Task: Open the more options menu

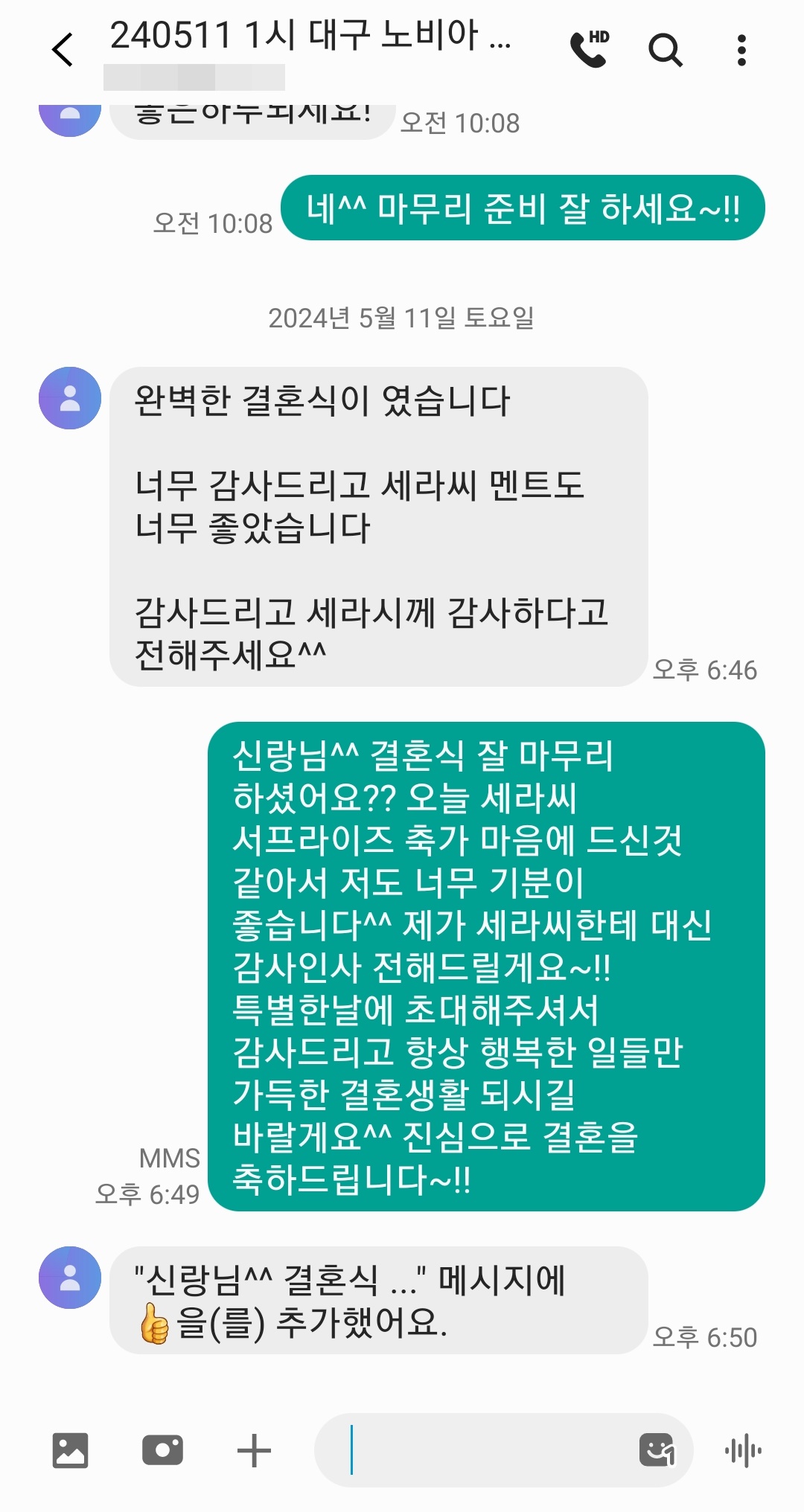Action: click(741, 50)
